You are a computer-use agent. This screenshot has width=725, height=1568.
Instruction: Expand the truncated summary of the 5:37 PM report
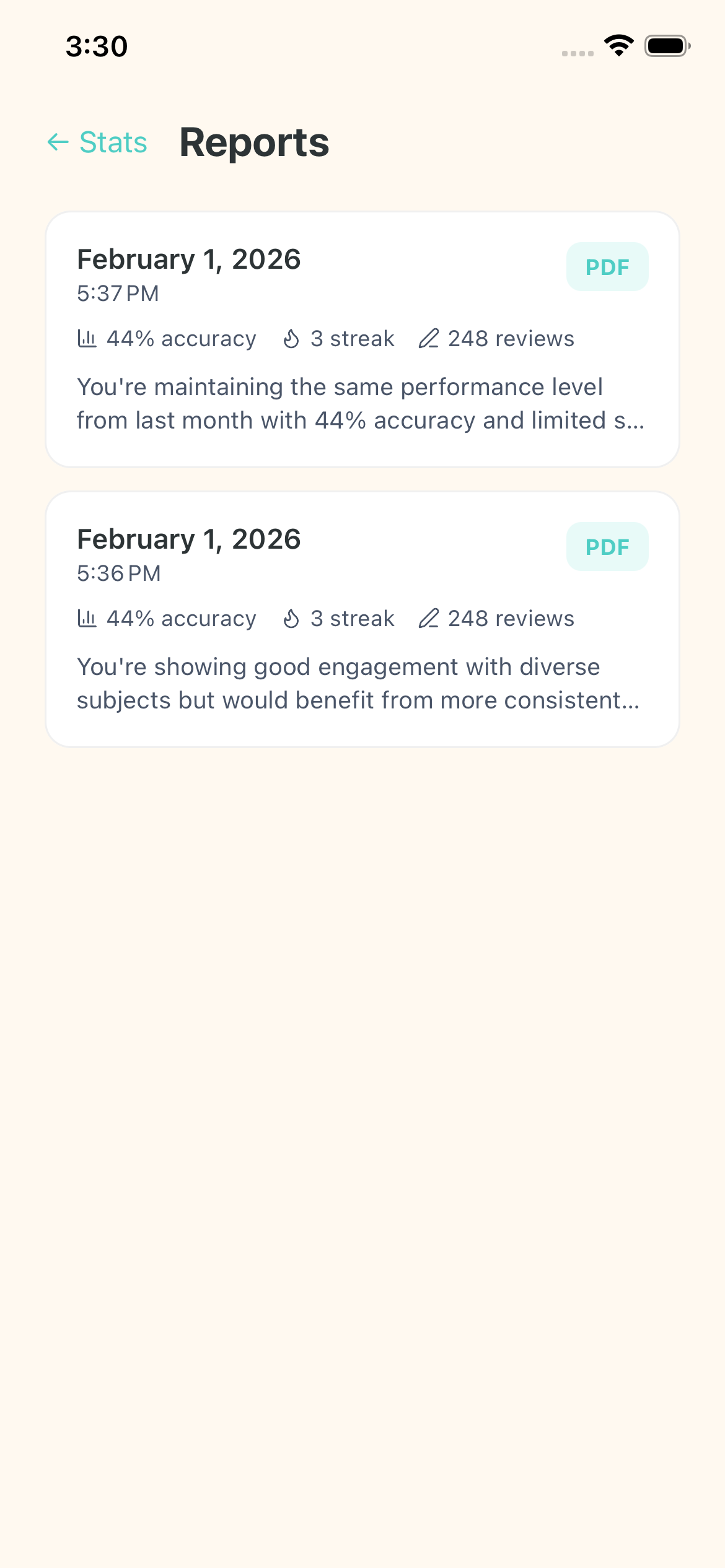[x=361, y=403]
